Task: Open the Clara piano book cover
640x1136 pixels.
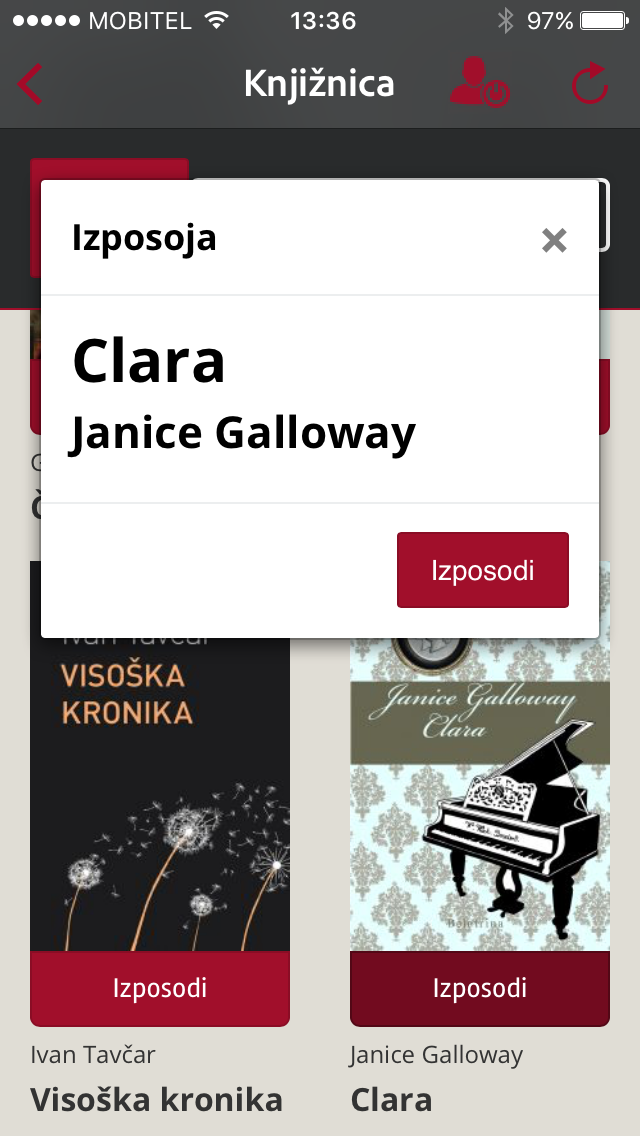Action: (x=480, y=800)
